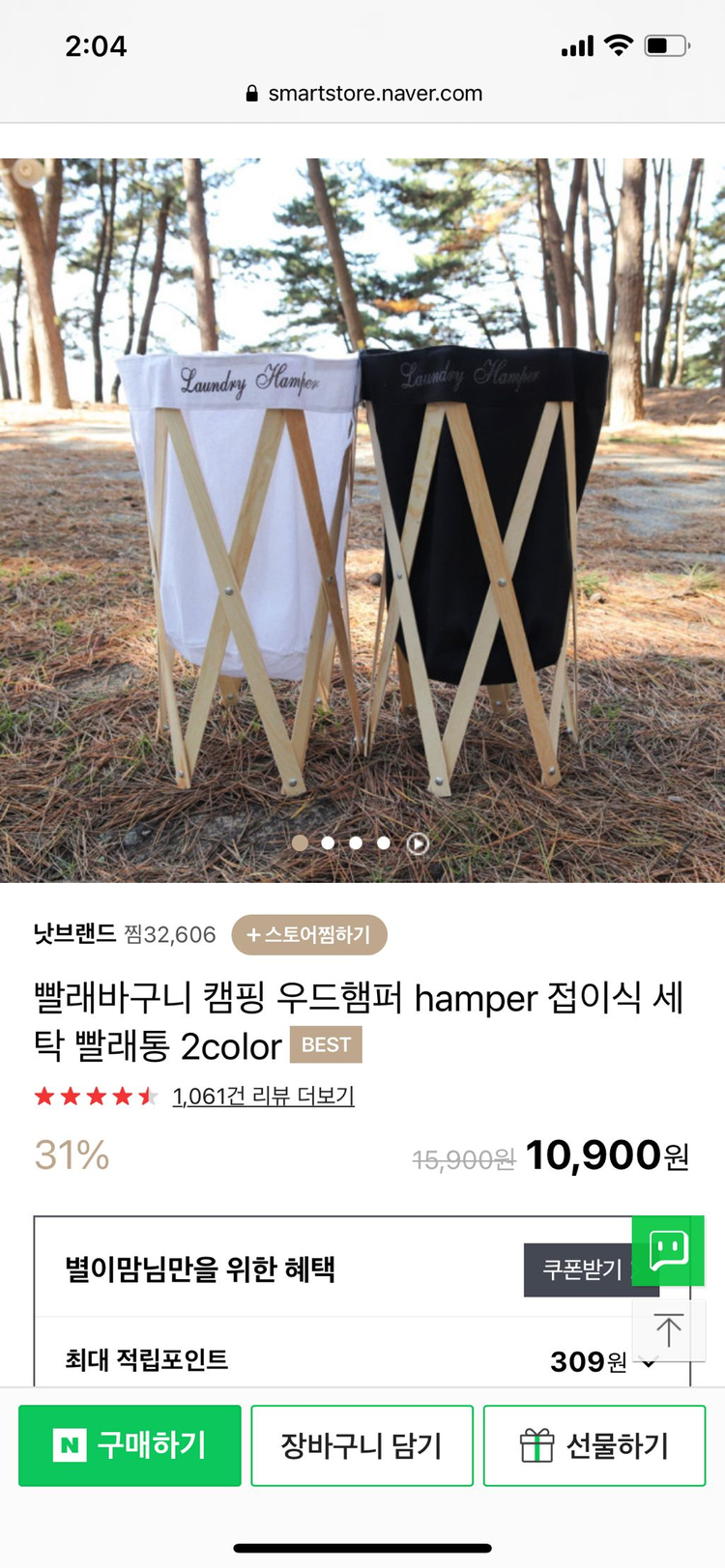Send as gift via 선물하기
The height and width of the screenshot is (1568, 725).
click(x=594, y=1444)
